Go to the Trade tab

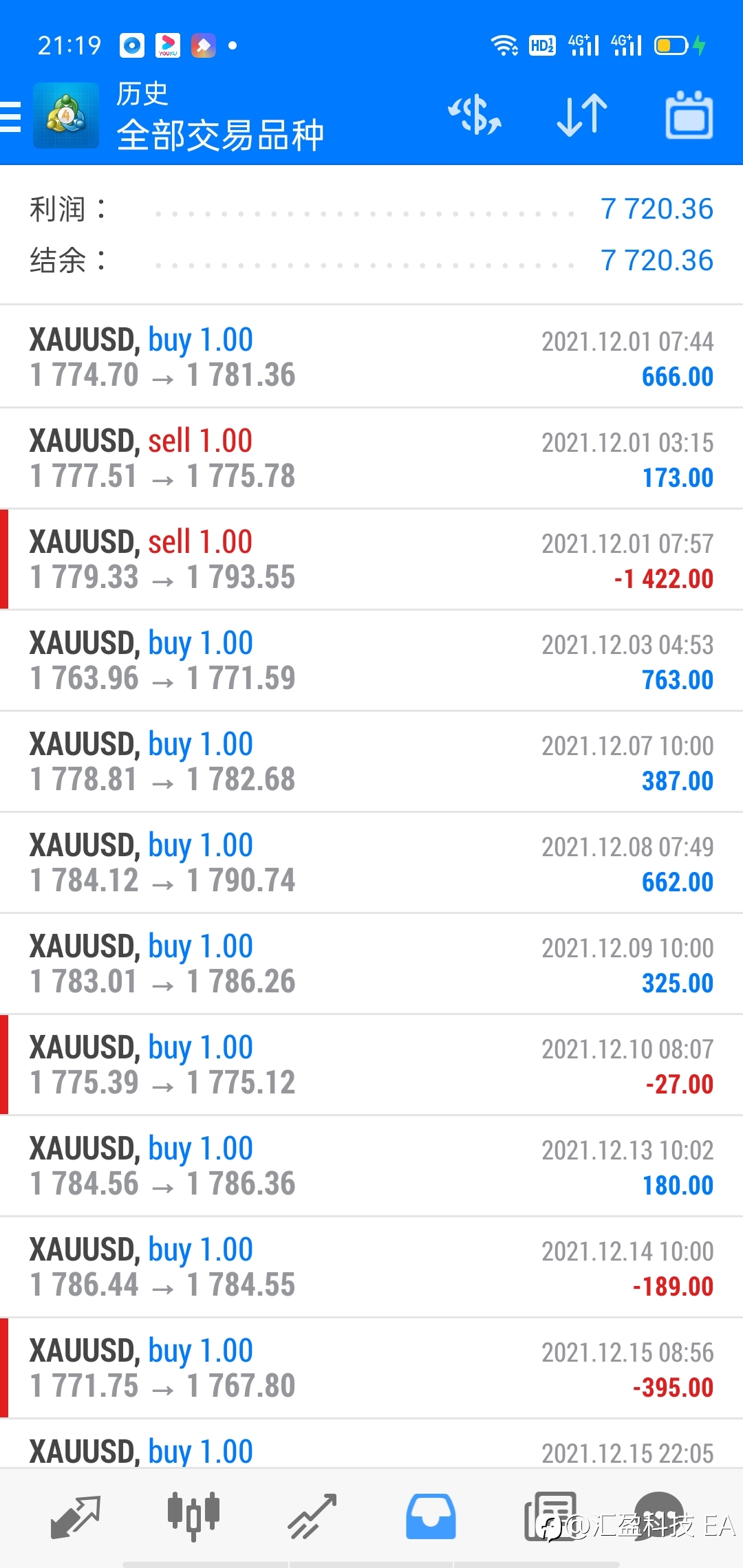click(312, 1516)
